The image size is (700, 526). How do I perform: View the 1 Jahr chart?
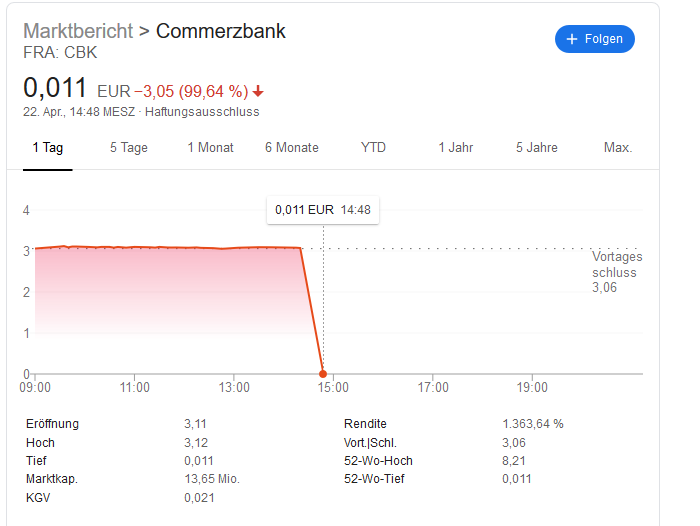pyautogui.click(x=455, y=148)
